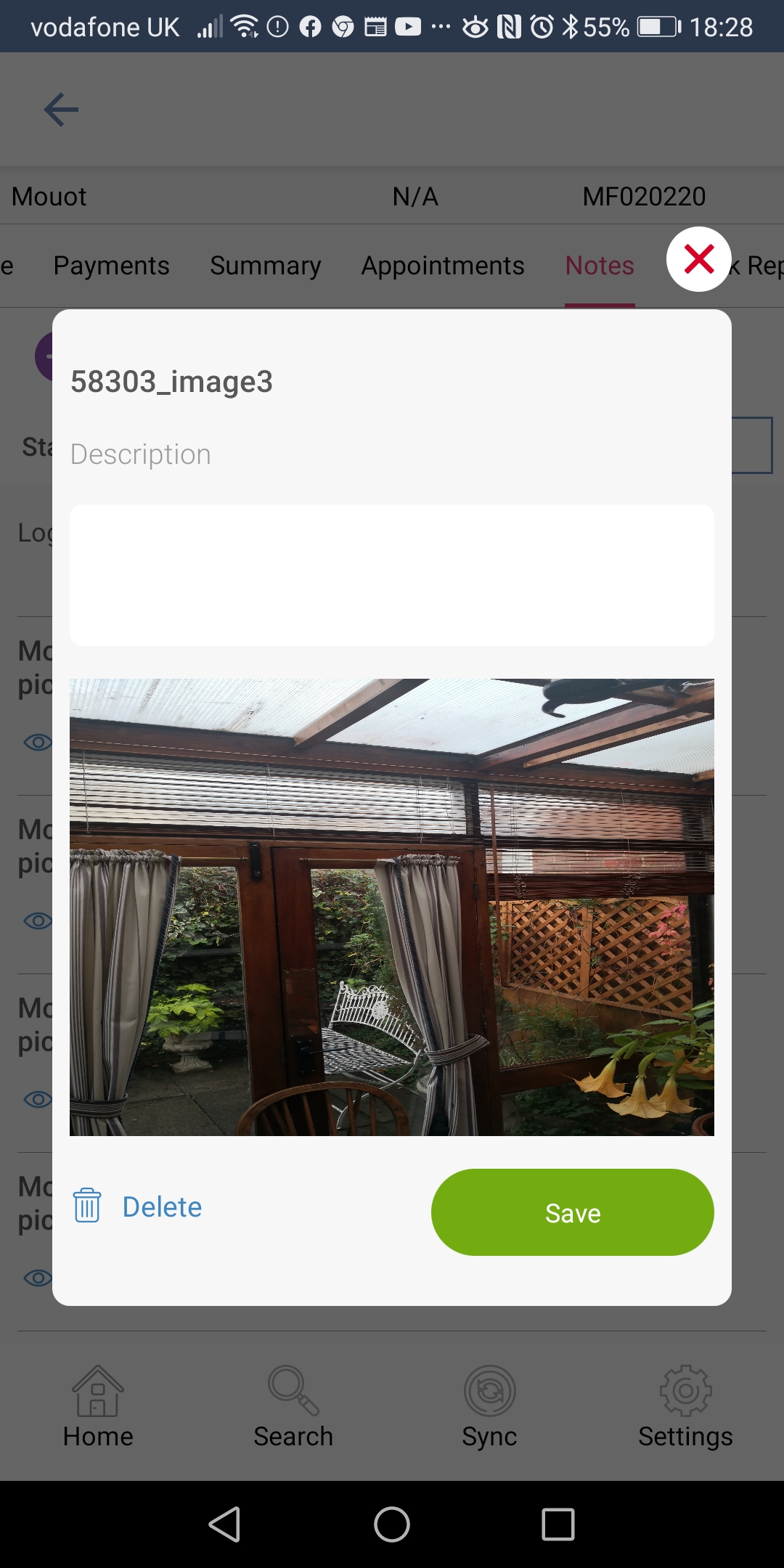The height and width of the screenshot is (1568, 784).
Task: Delete the 58303_image3 photo
Action: (x=138, y=1206)
